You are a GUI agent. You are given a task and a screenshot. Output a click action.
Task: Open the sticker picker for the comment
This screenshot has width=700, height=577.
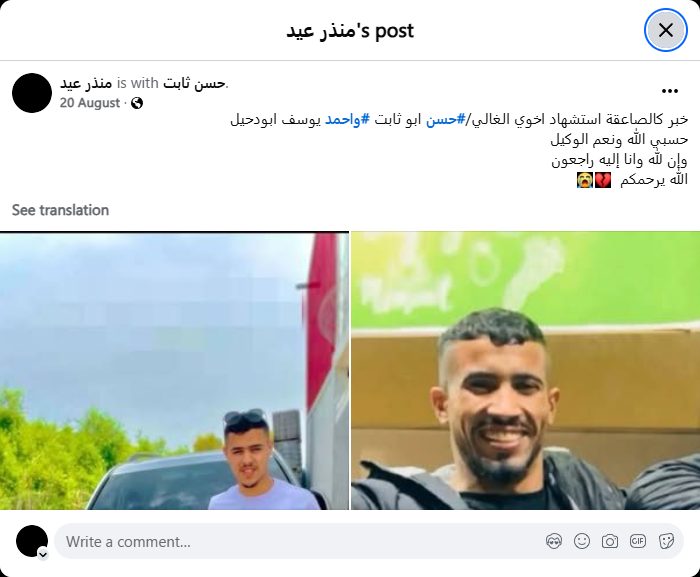pos(665,542)
